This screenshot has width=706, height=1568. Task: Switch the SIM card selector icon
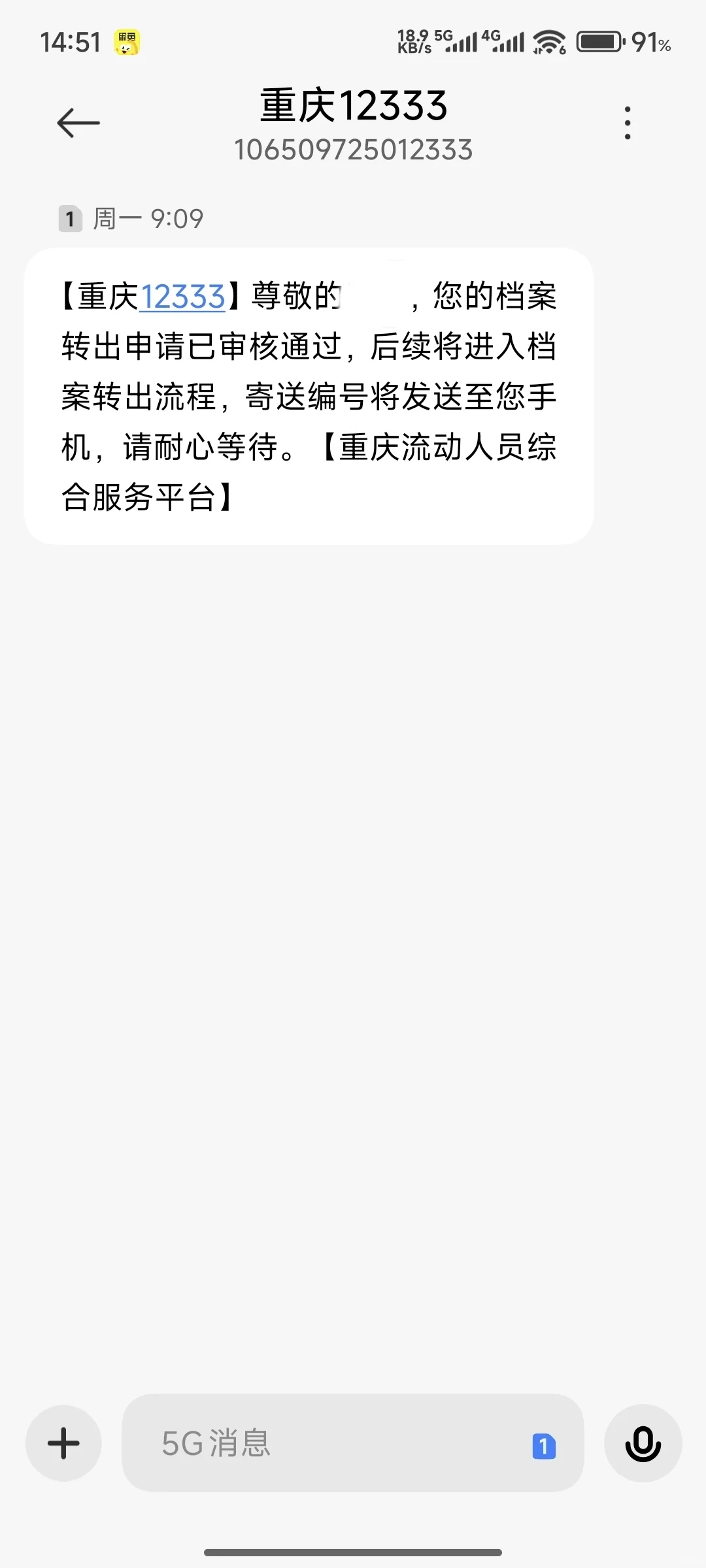(x=543, y=1446)
